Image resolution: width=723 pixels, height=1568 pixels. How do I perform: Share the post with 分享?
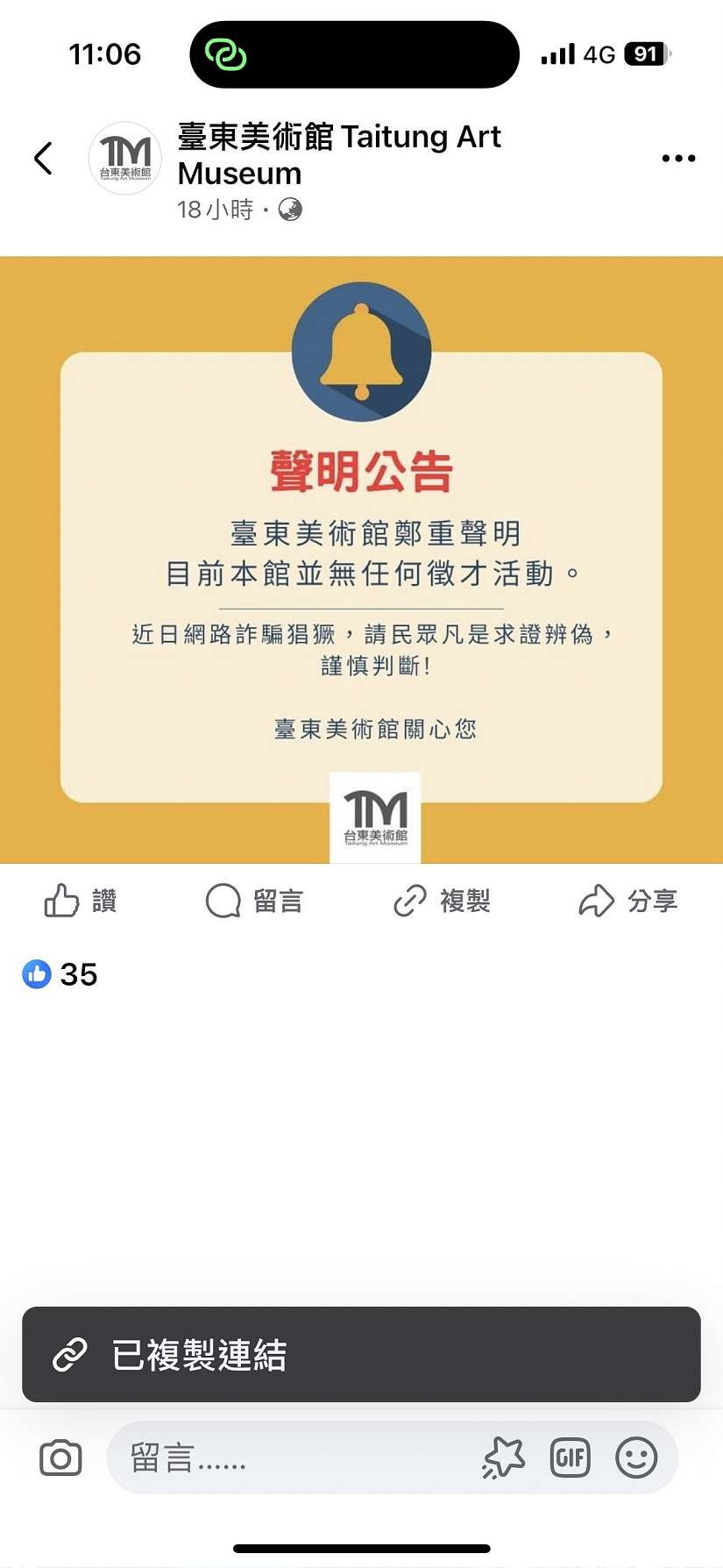628,901
